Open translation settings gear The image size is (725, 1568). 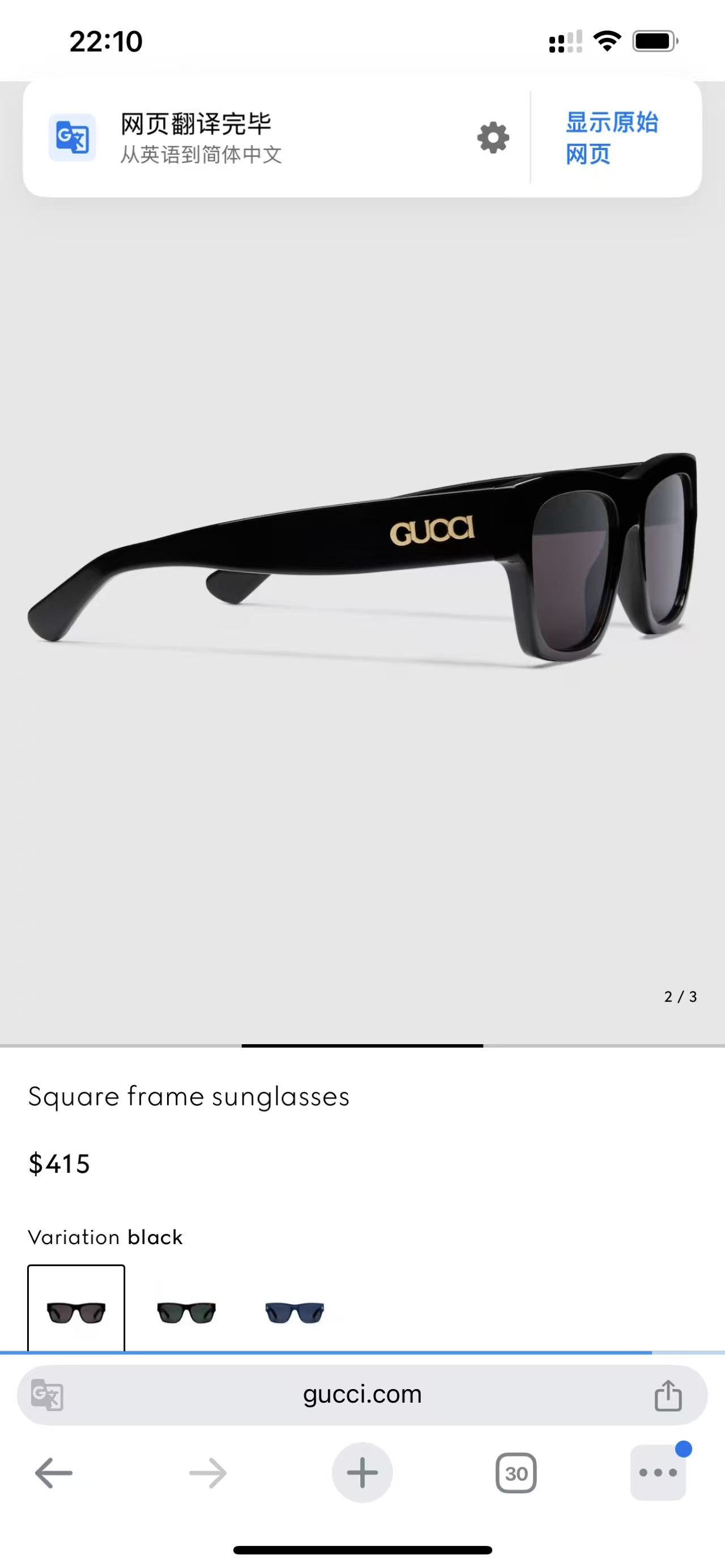coord(492,138)
